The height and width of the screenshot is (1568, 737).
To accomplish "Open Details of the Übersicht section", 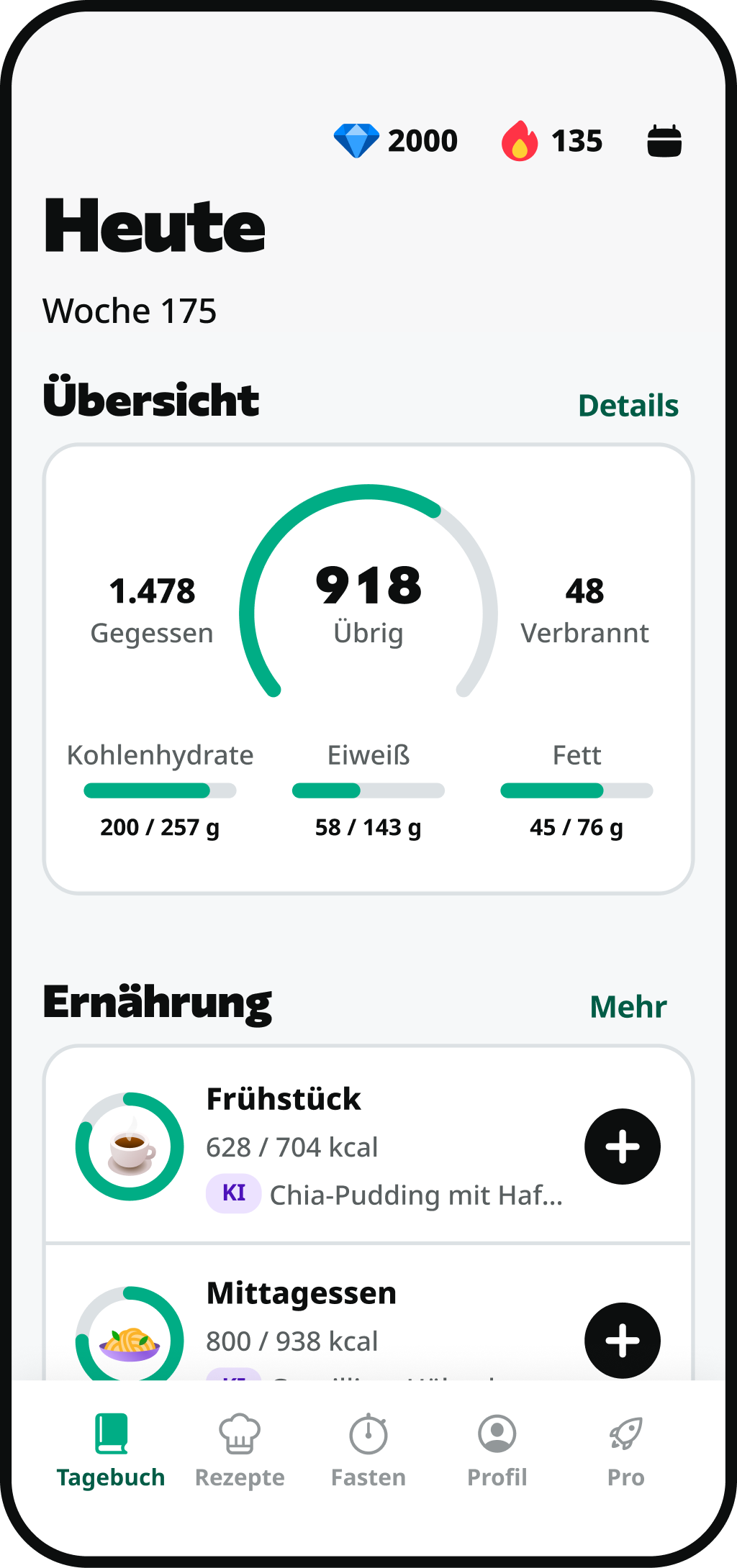I will coord(627,405).
